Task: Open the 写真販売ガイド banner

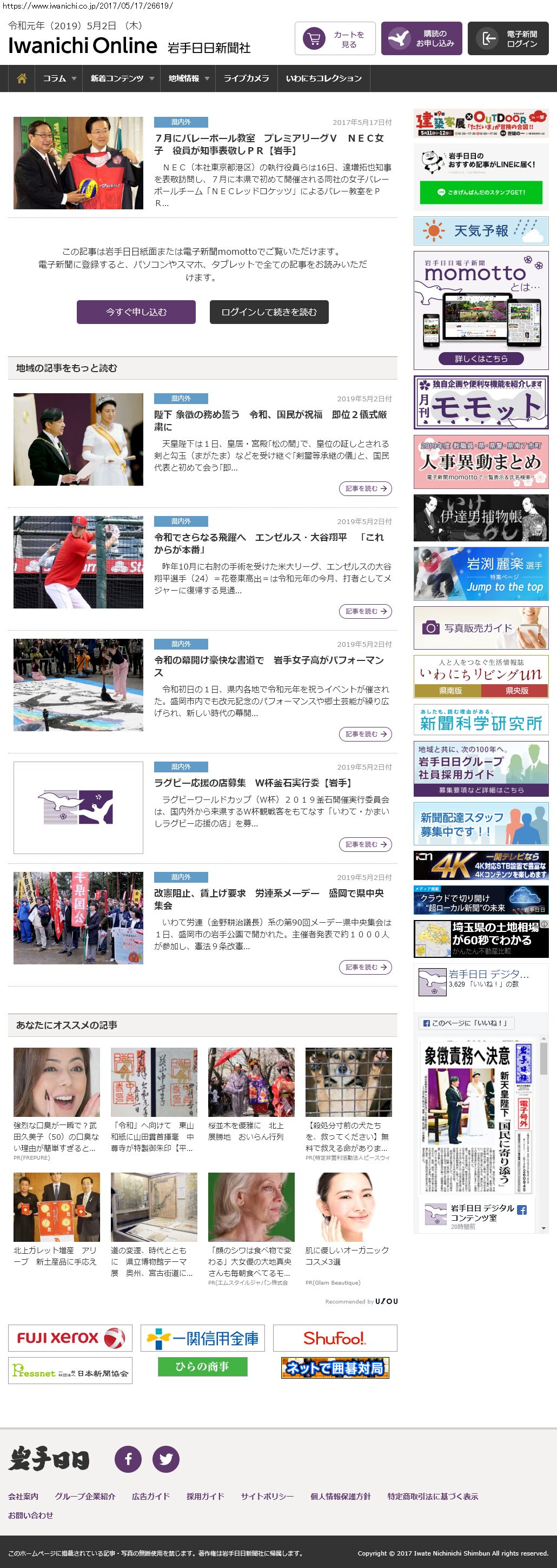Action: coord(481,627)
